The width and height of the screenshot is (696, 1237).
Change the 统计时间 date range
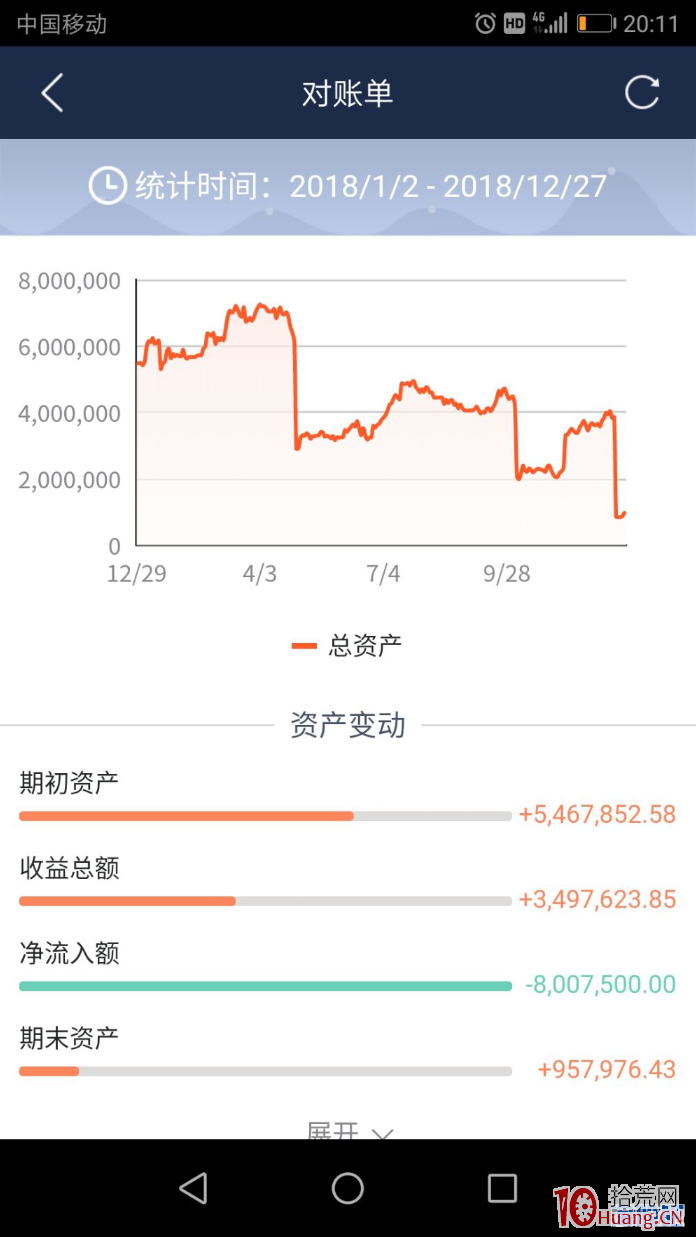click(348, 186)
